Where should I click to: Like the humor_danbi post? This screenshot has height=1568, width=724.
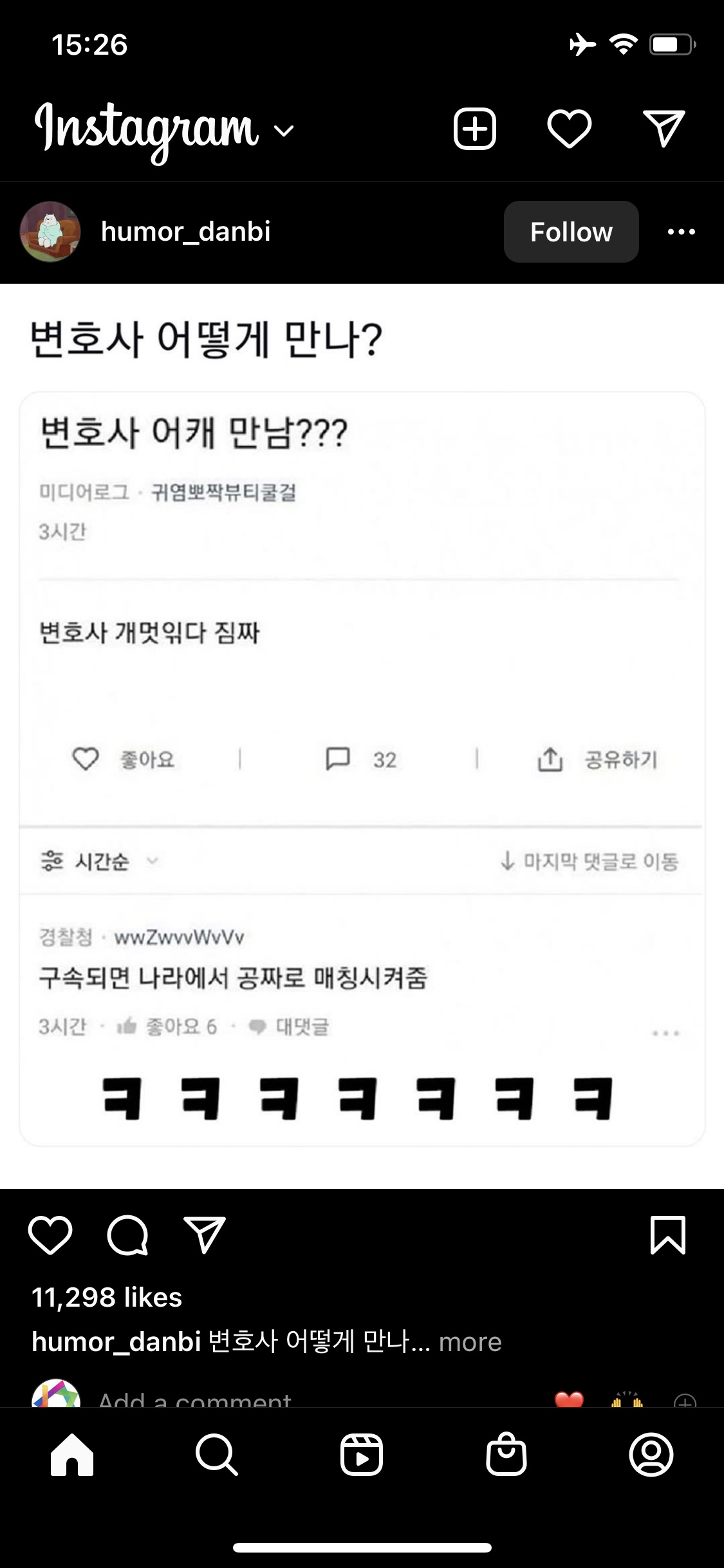coord(50,1235)
